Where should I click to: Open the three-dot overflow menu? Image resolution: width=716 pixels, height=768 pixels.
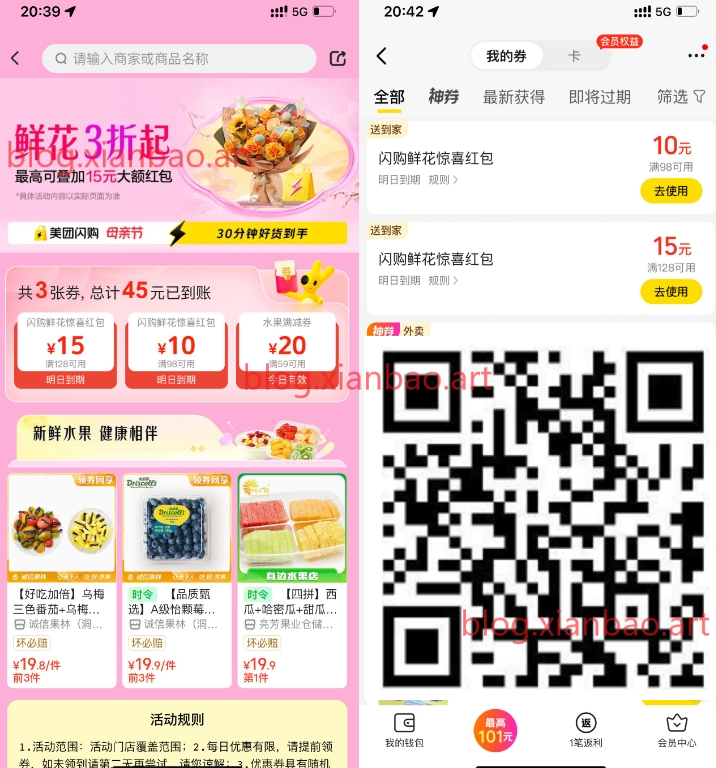695,56
